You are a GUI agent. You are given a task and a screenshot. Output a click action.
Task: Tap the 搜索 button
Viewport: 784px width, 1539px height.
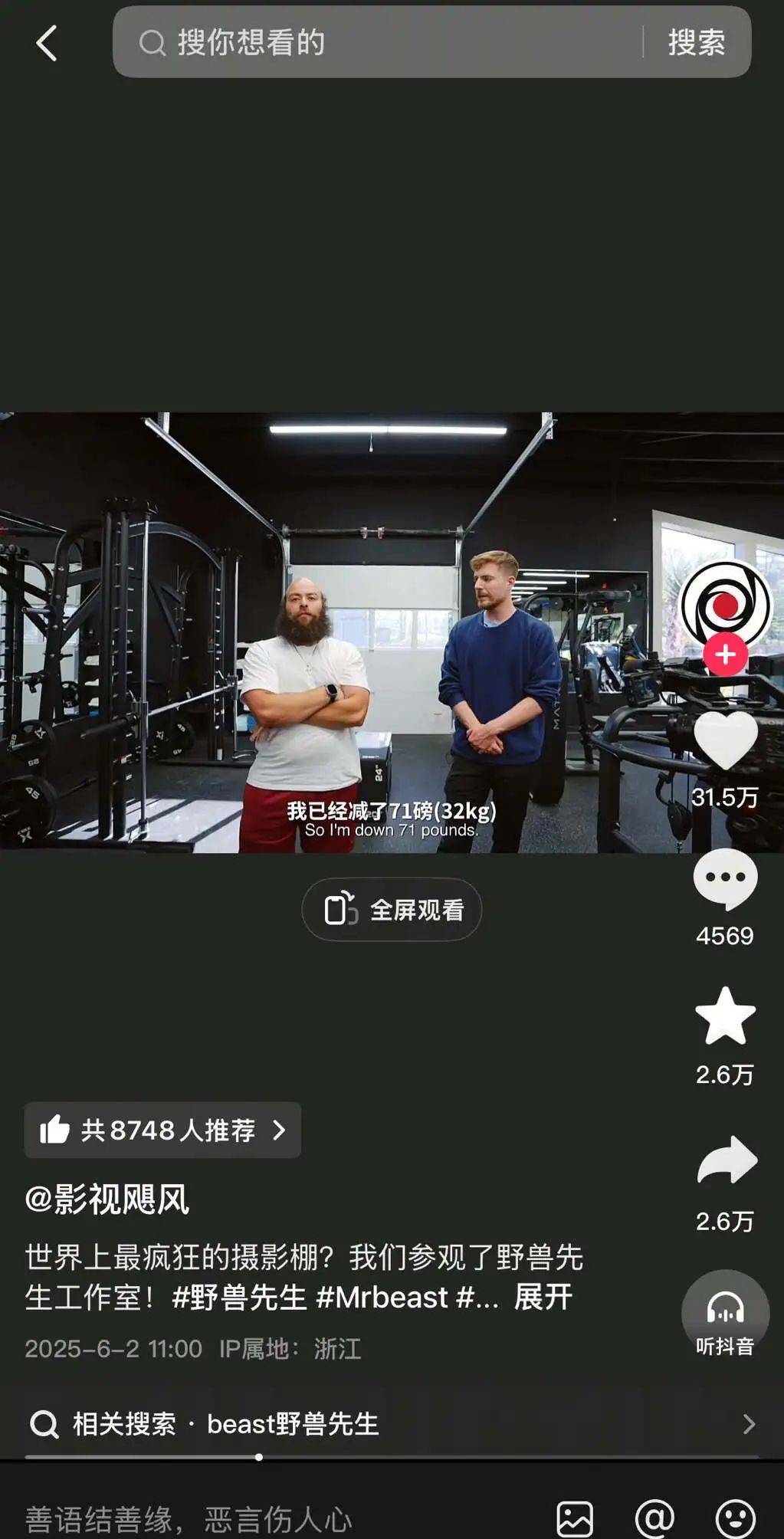(696, 42)
